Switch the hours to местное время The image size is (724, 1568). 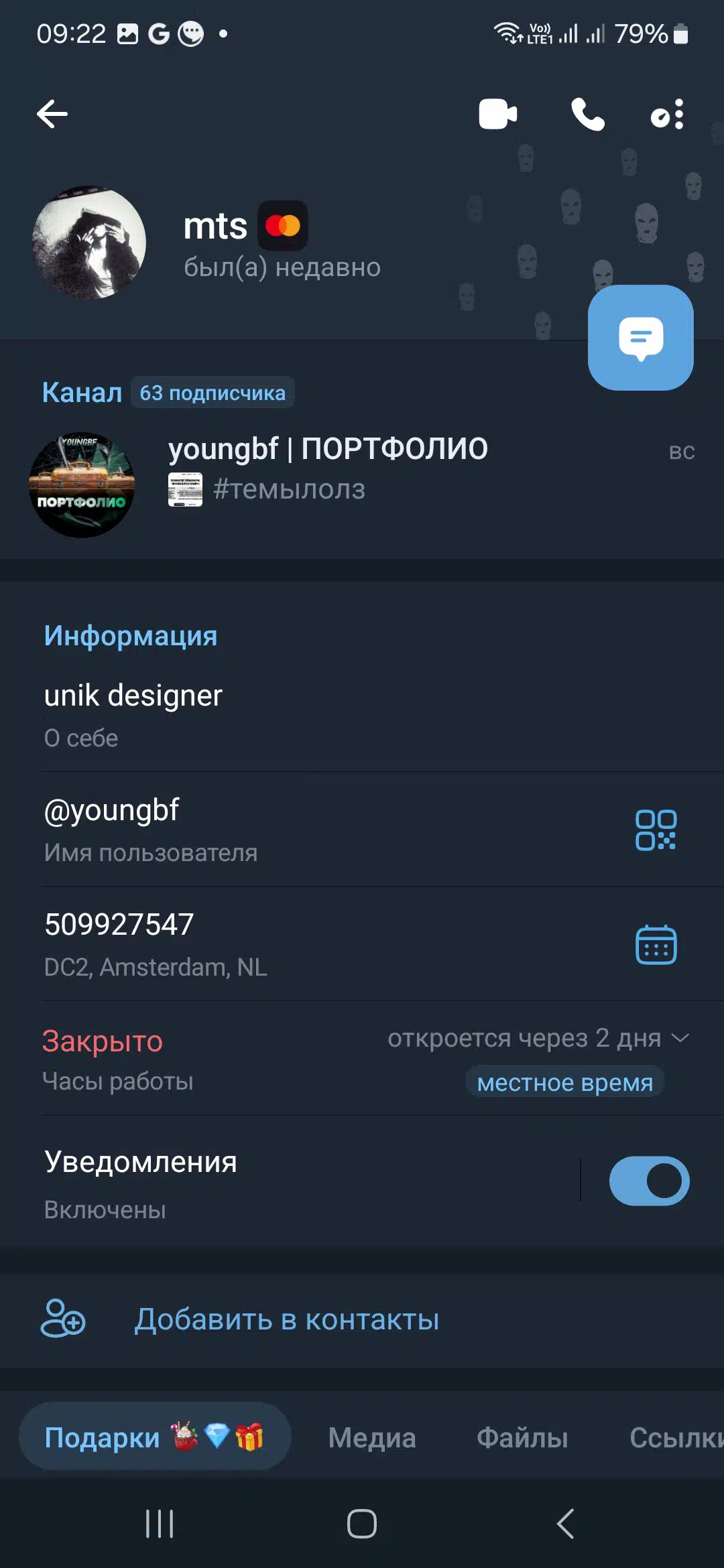pyautogui.click(x=564, y=1082)
